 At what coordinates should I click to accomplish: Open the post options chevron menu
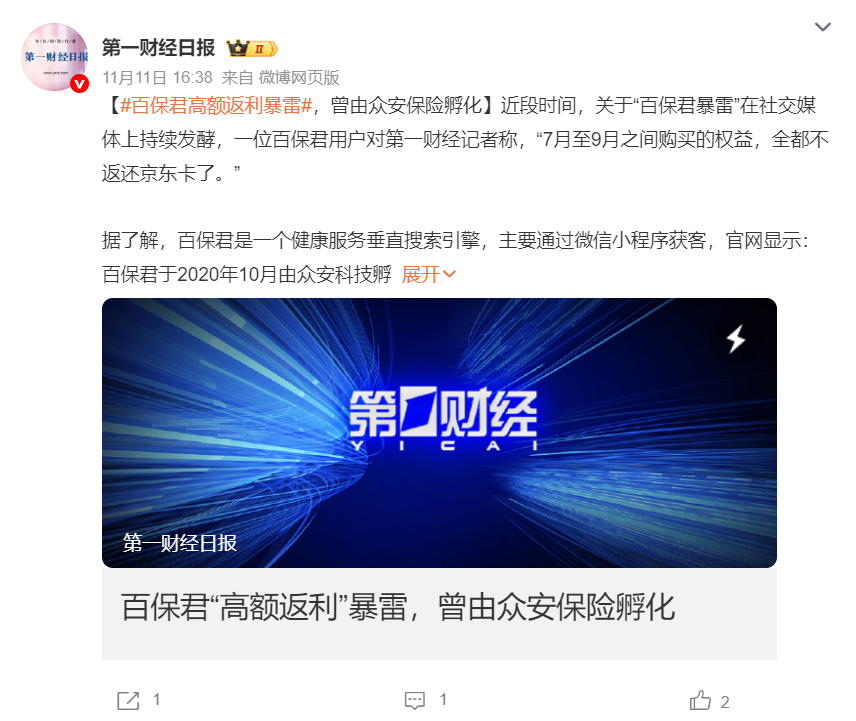[822, 27]
